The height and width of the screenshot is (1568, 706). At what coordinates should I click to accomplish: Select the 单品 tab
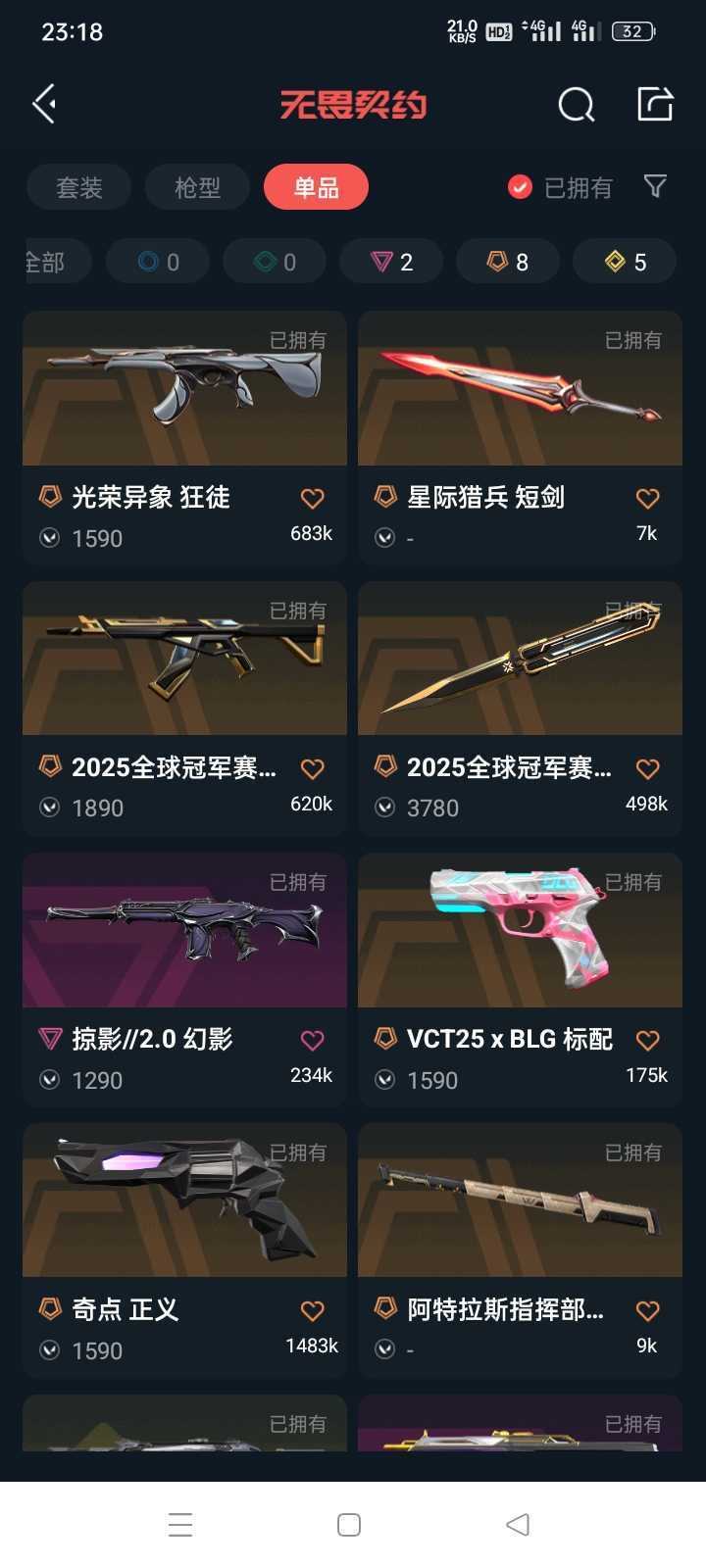[x=316, y=187]
